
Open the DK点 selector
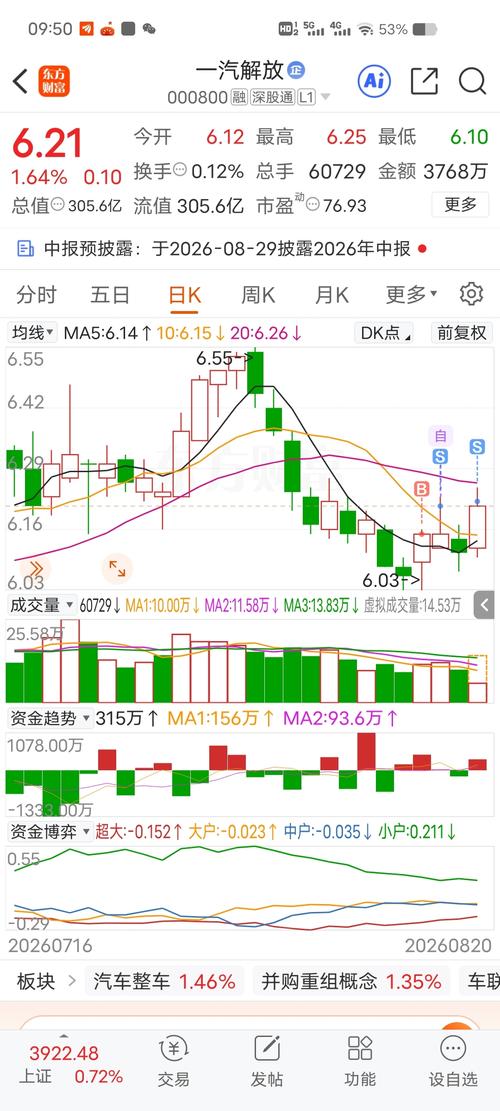pos(384,332)
